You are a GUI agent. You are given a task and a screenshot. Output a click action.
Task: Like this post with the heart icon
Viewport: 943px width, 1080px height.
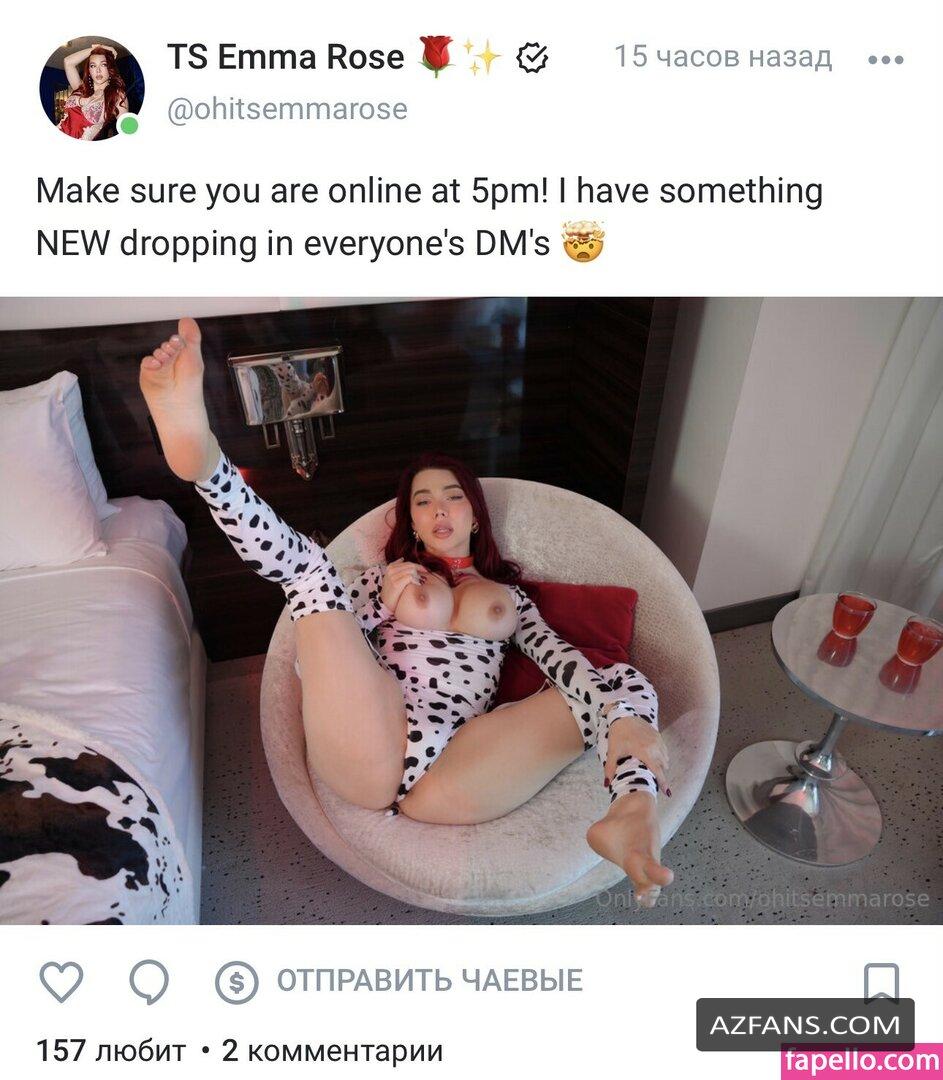(x=61, y=982)
